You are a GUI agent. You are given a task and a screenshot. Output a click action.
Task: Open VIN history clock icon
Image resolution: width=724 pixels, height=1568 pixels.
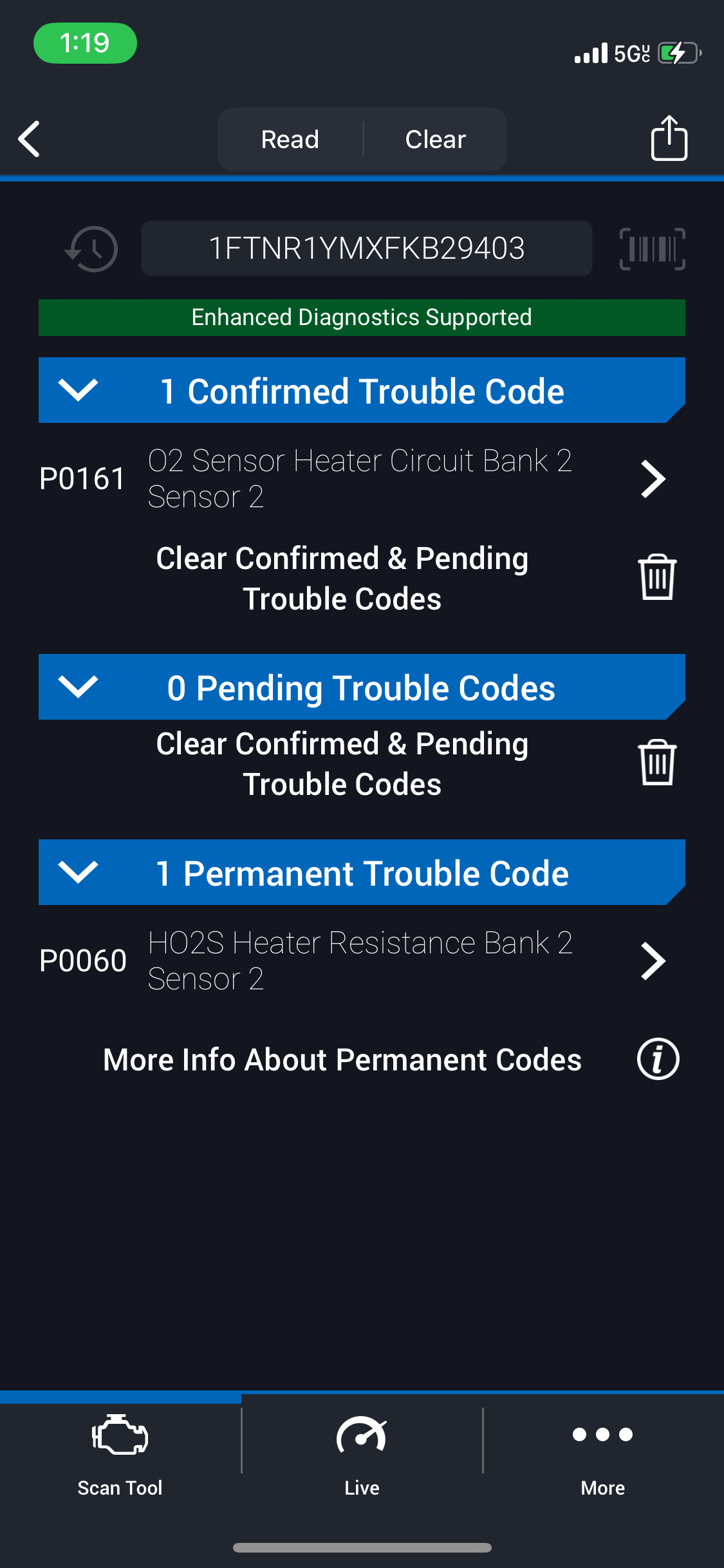pyautogui.click(x=92, y=249)
